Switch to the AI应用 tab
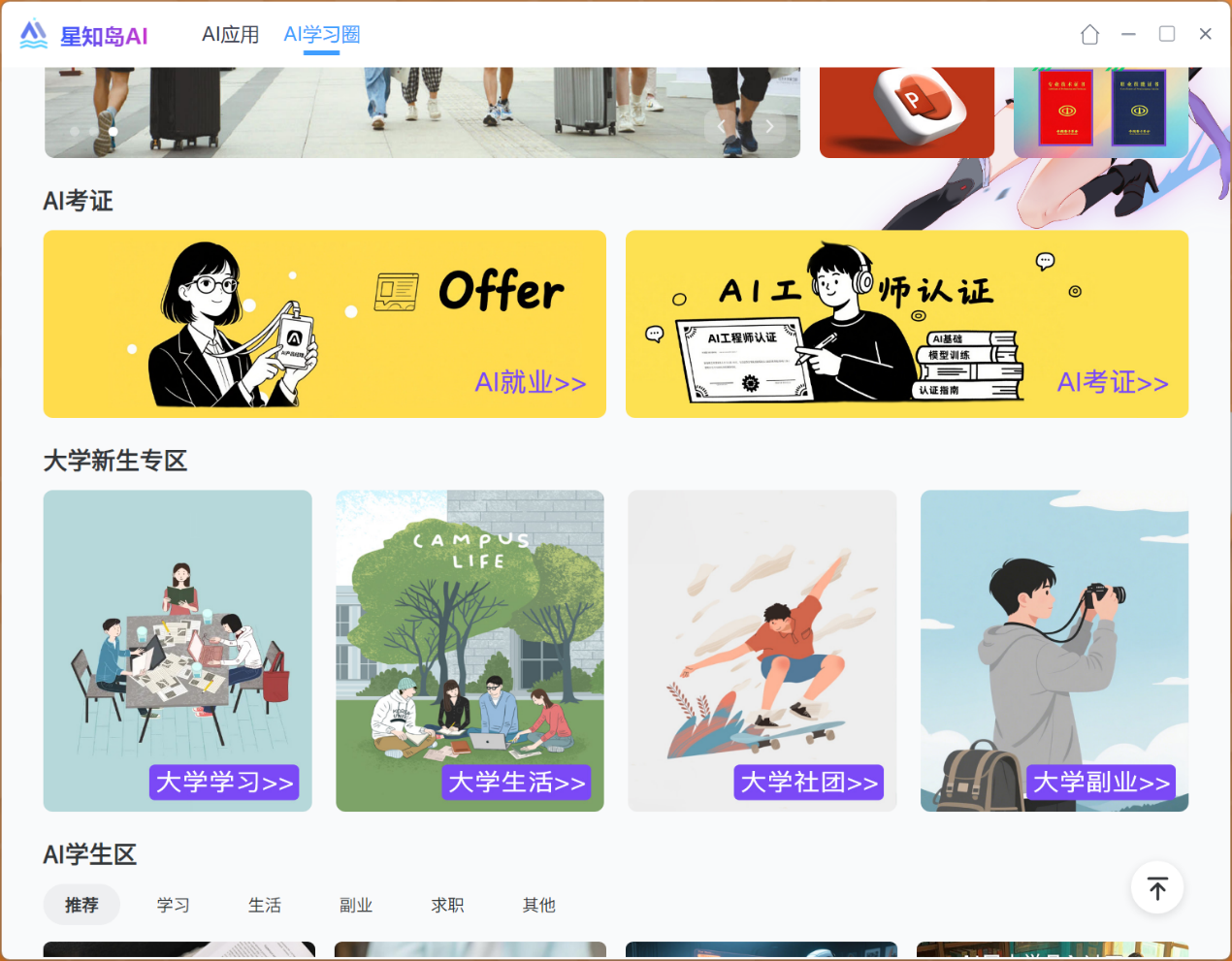 (x=230, y=35)
